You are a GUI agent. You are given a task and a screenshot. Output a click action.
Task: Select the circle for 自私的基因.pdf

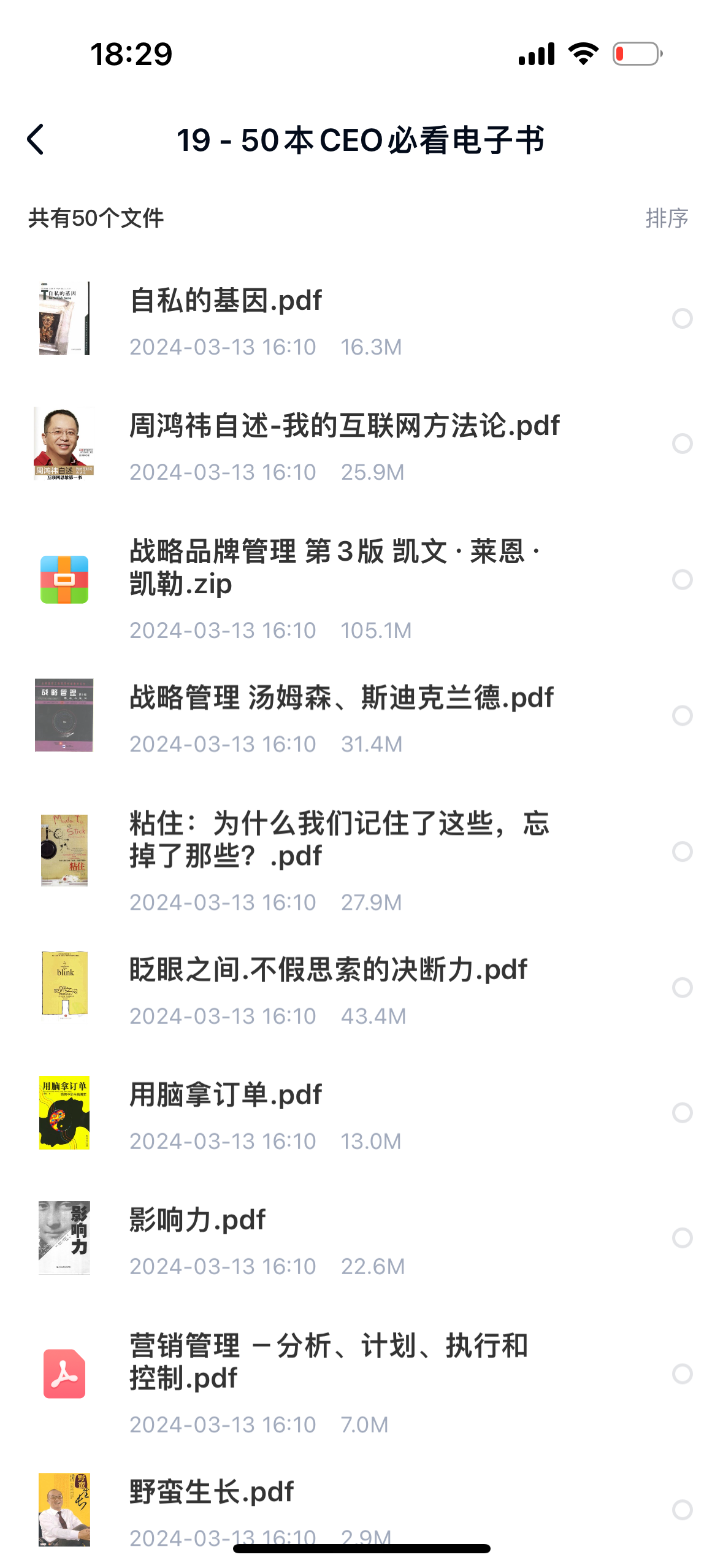point(682,318)
